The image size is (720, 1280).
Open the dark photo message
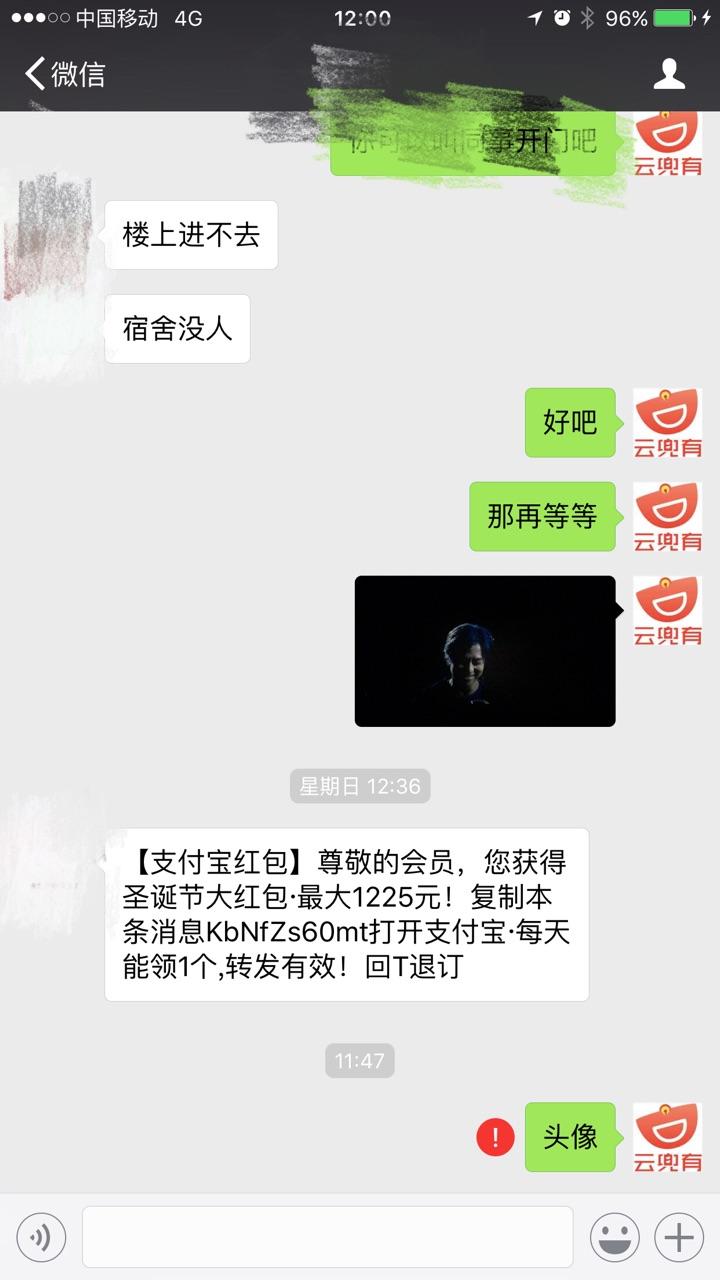[485, 651]
